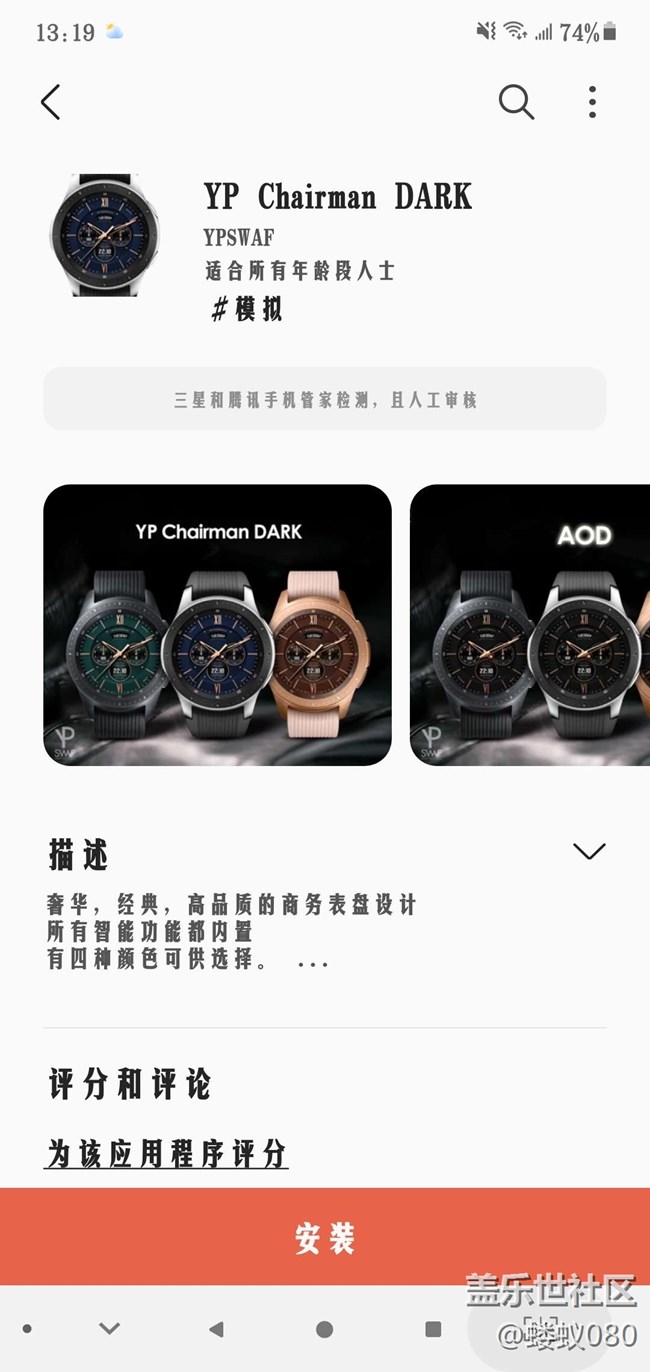Open the YP Chairman DARK screenshot
The image size is (650, 1372).
[x=217, y=625]
